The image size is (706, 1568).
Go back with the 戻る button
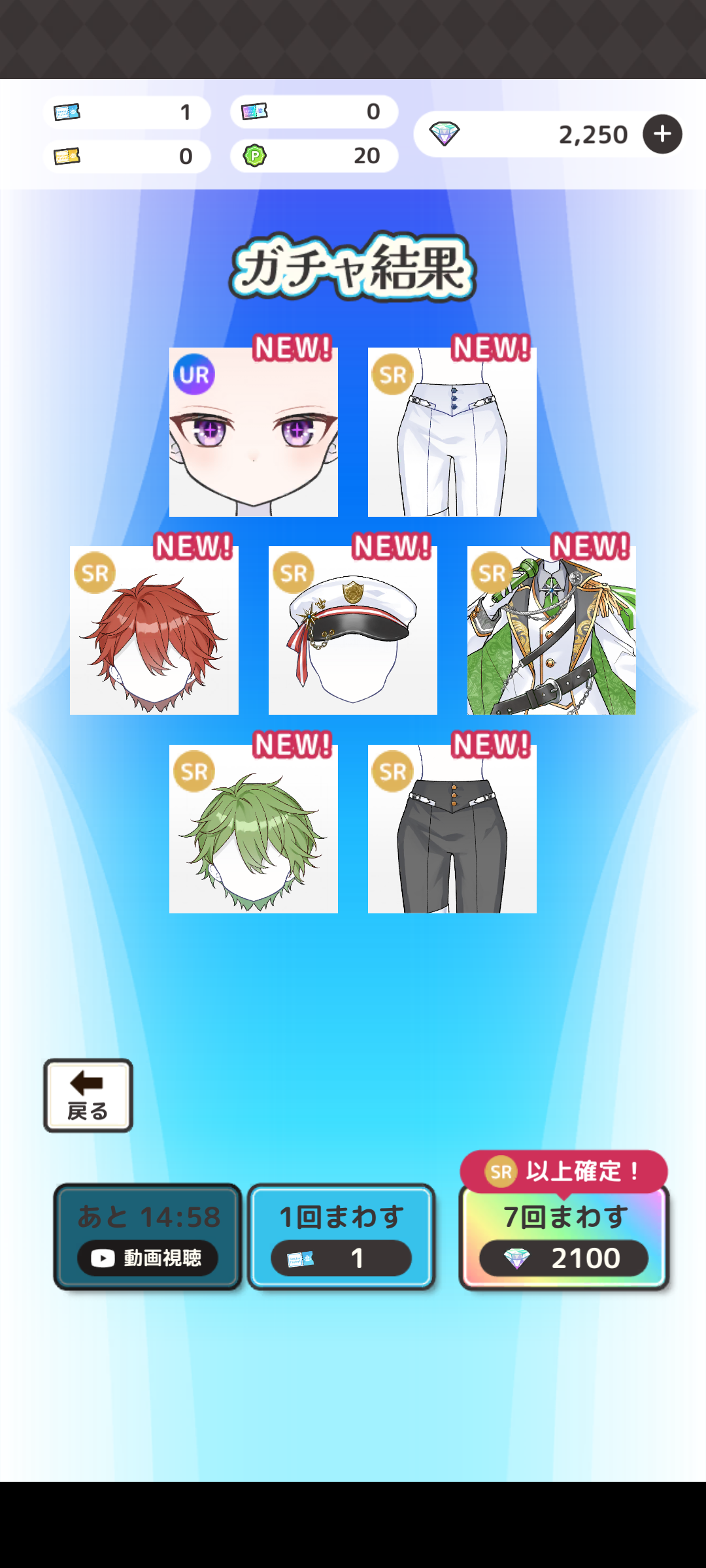[88, 1096]
